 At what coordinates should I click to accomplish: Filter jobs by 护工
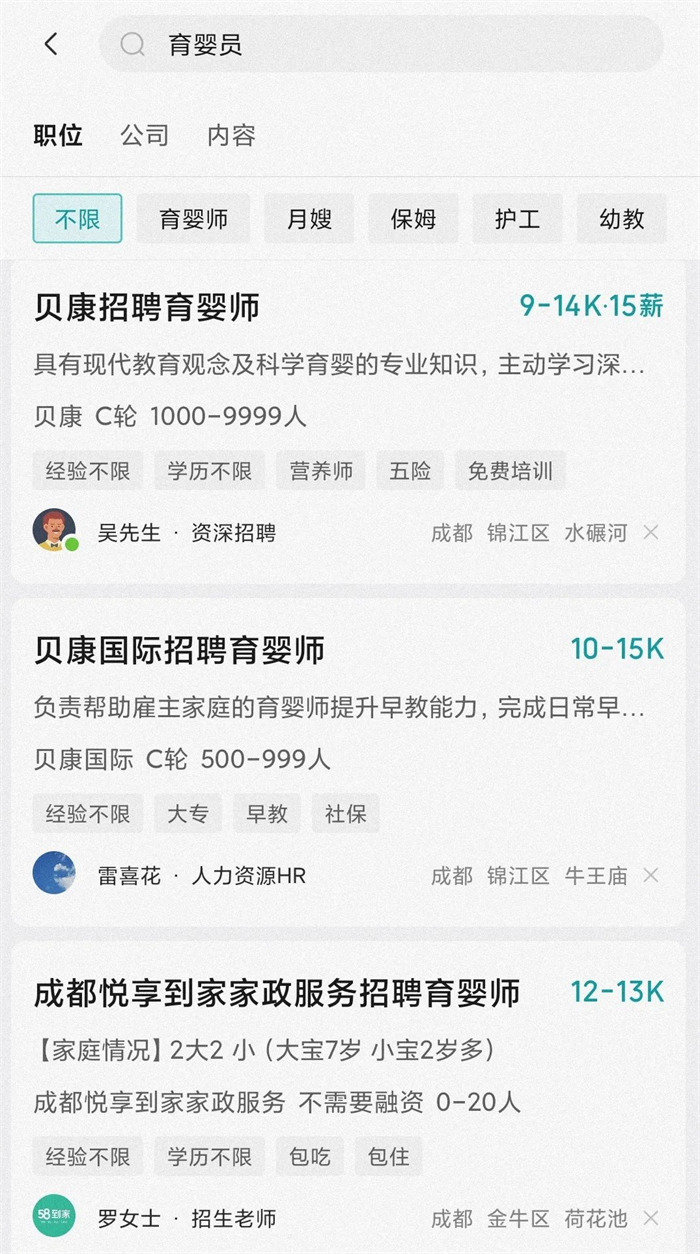tap(517, 219)
